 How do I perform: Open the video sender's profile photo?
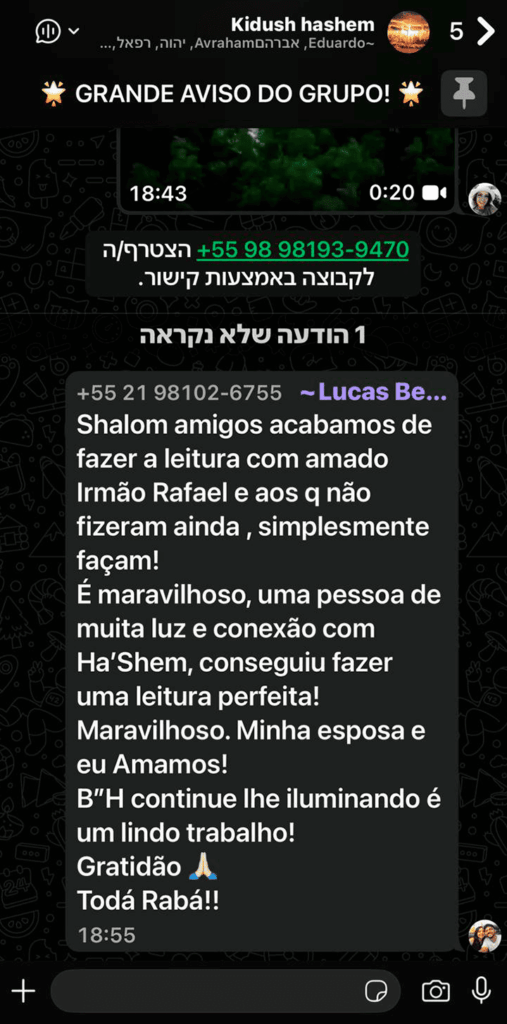(x=485, y=199)
